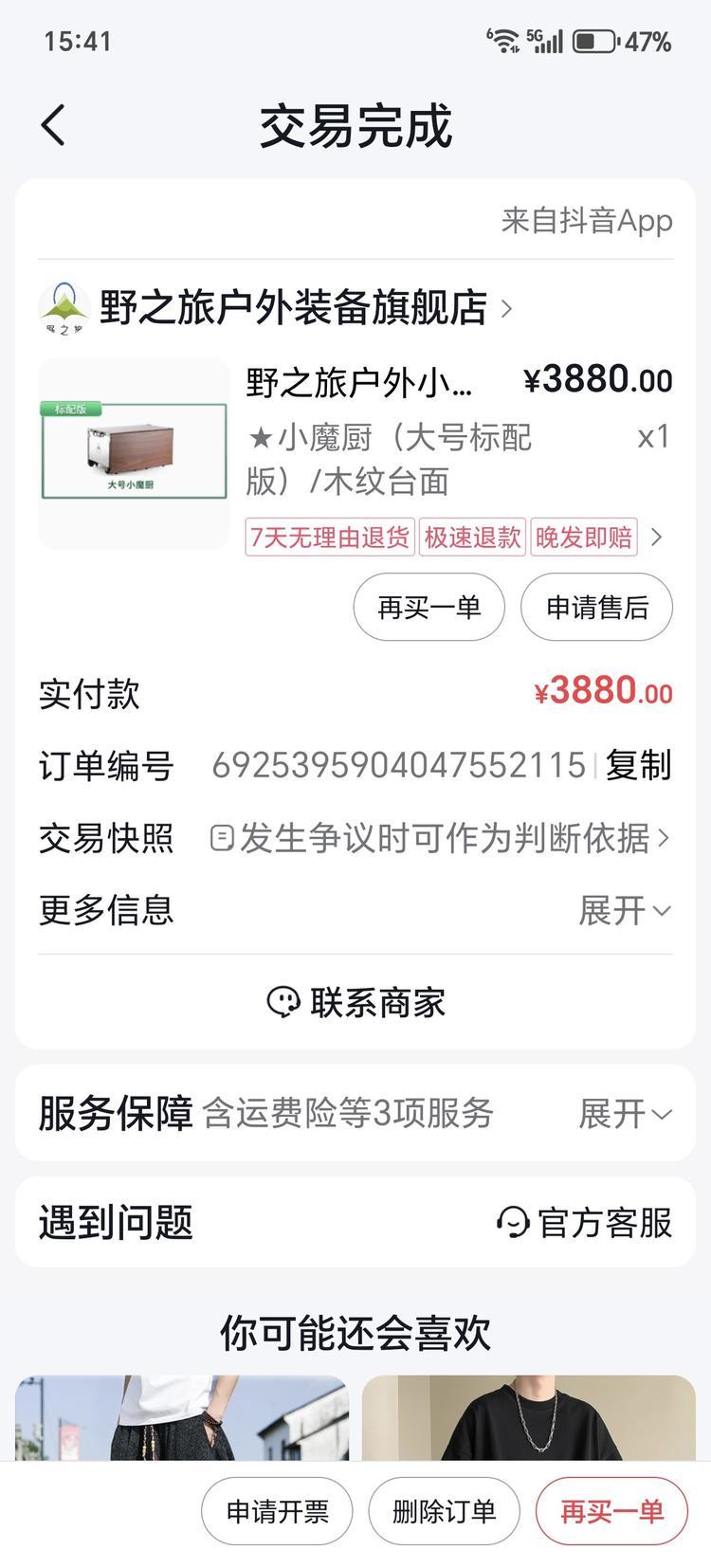Contact the seller via 联系商家

point(355,1002)
